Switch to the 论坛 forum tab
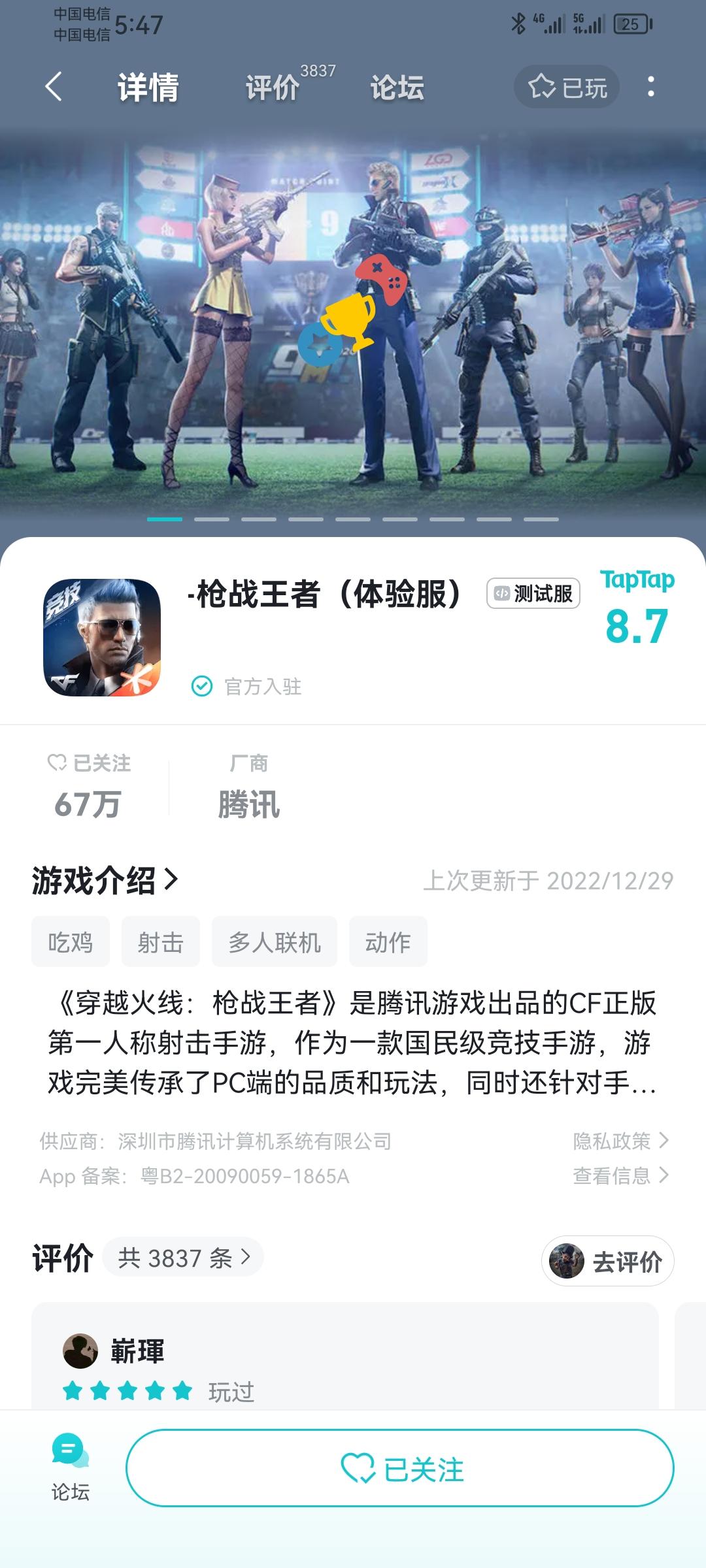 click(396, 88)
